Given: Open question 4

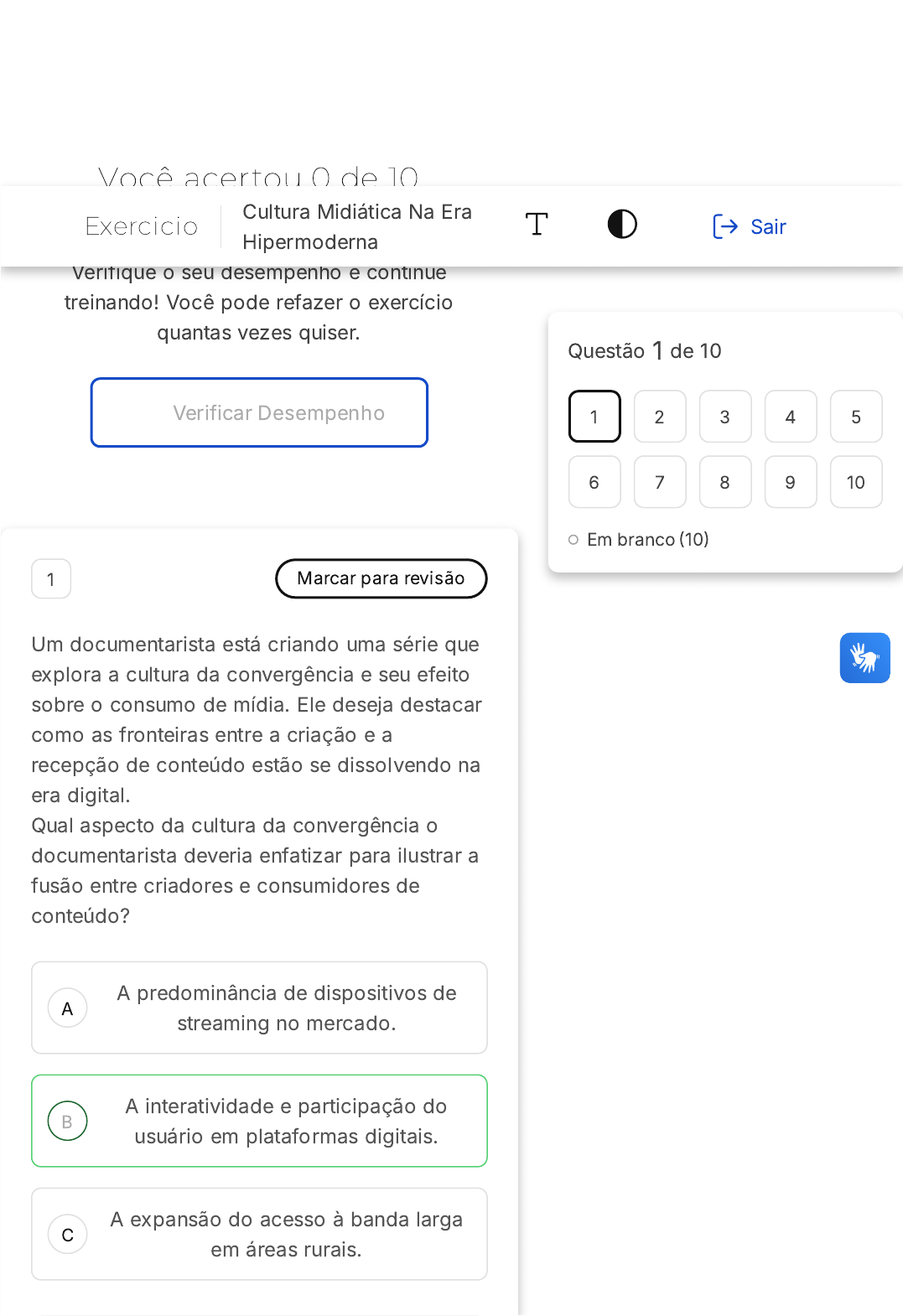Looking at the screenshot, I should click(x=791, y=417).
